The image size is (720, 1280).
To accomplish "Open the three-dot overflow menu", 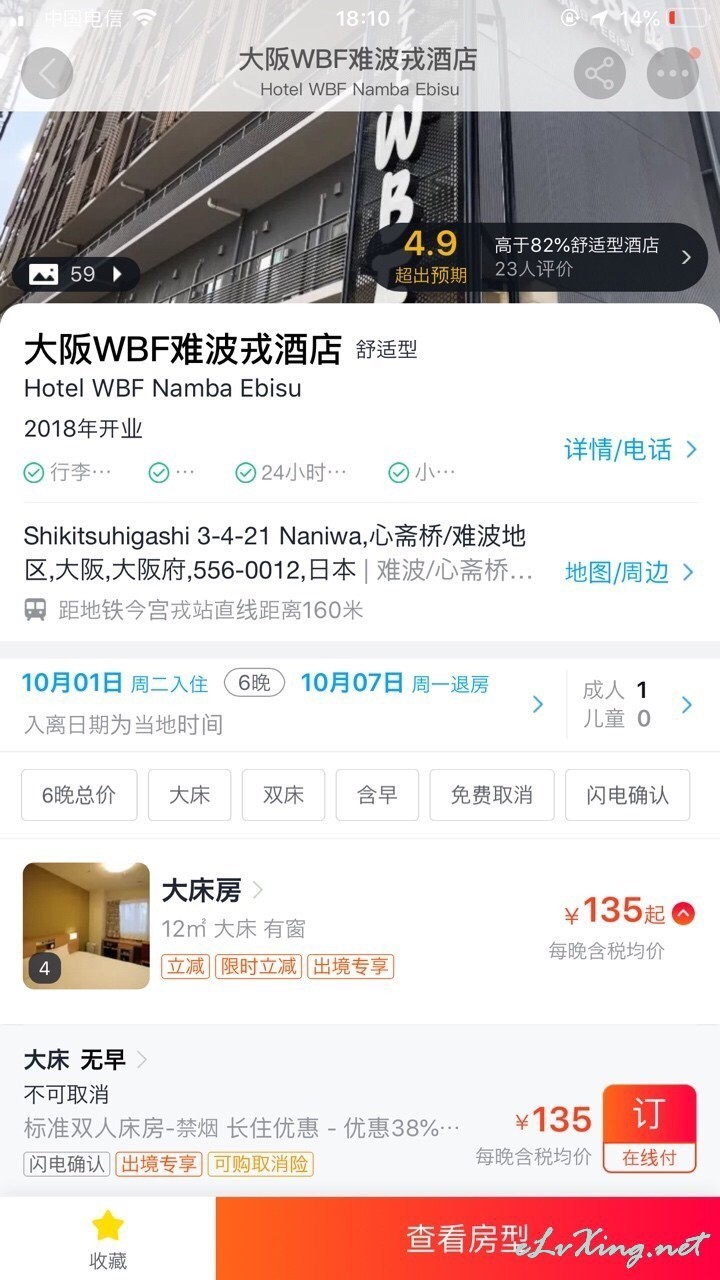I will click(673, 73).
